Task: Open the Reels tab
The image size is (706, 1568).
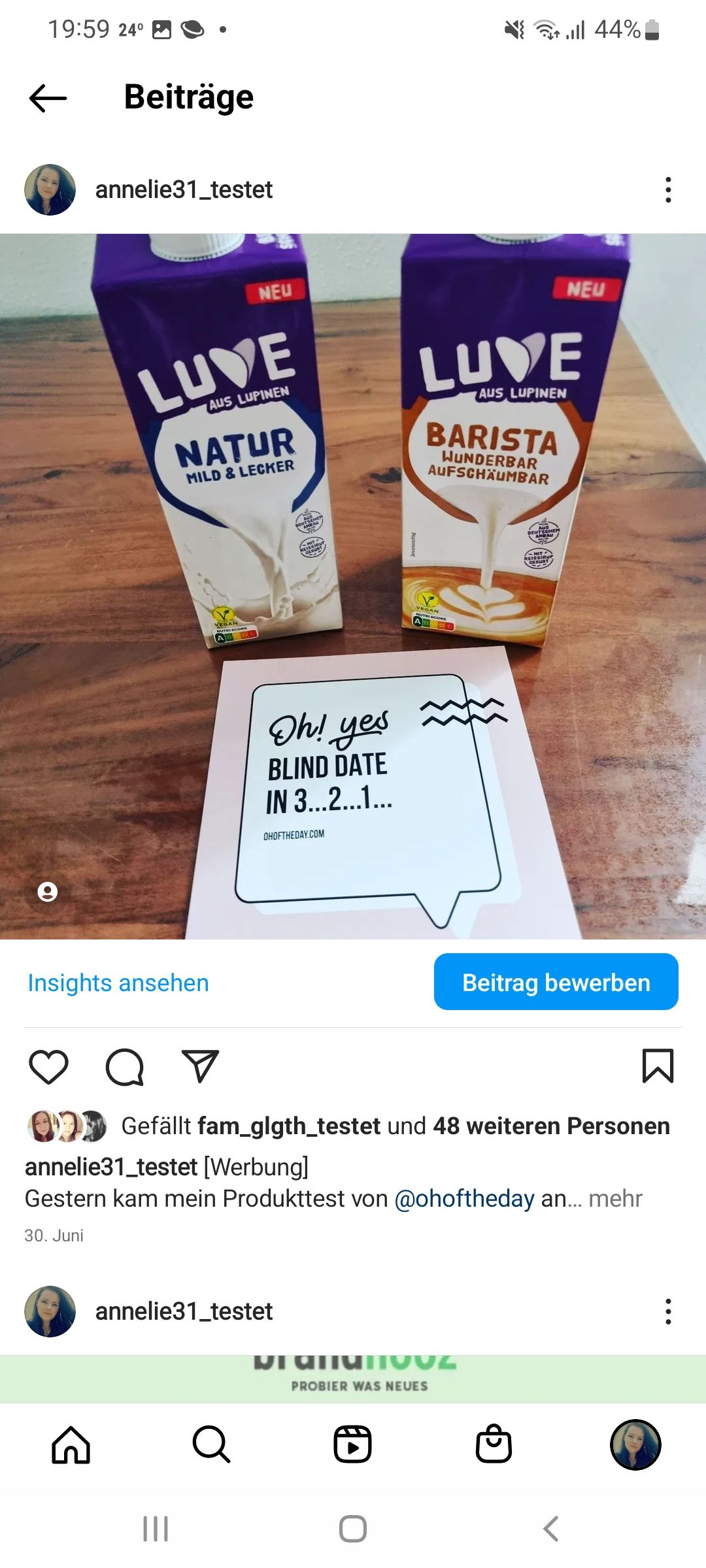Action: point(352,1445)
